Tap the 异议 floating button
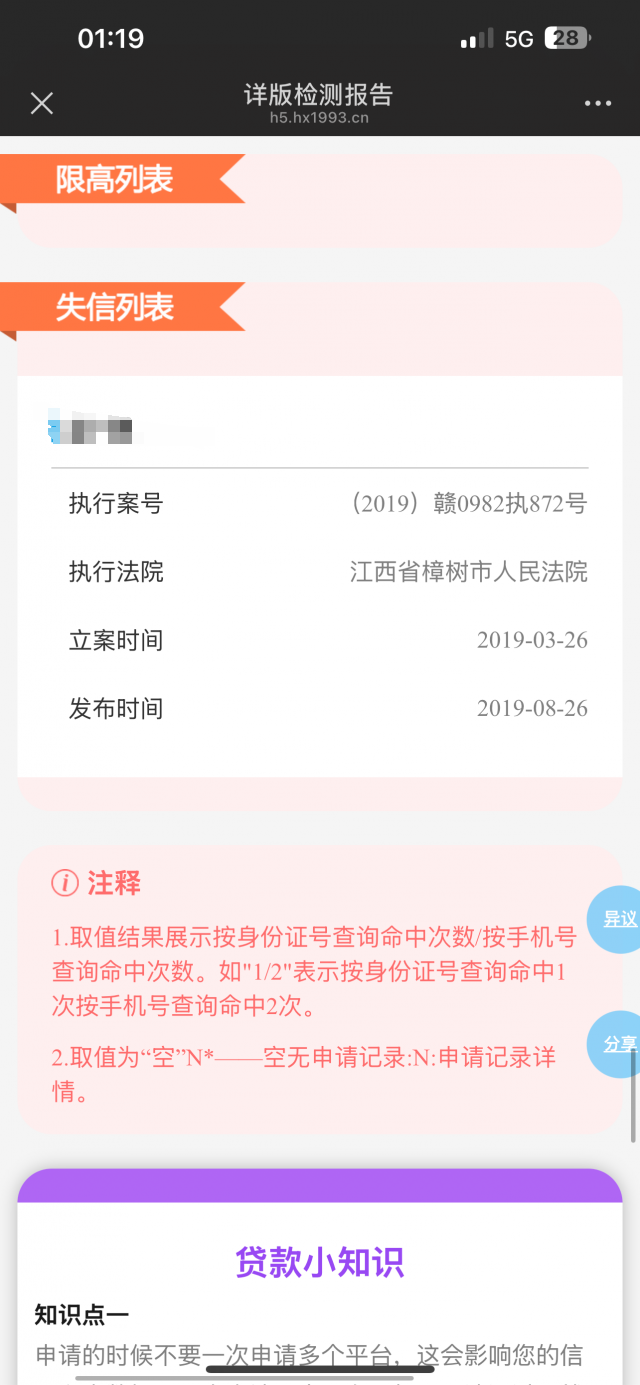Viewport: 640px width, 1385px height. tap(618, 919)
